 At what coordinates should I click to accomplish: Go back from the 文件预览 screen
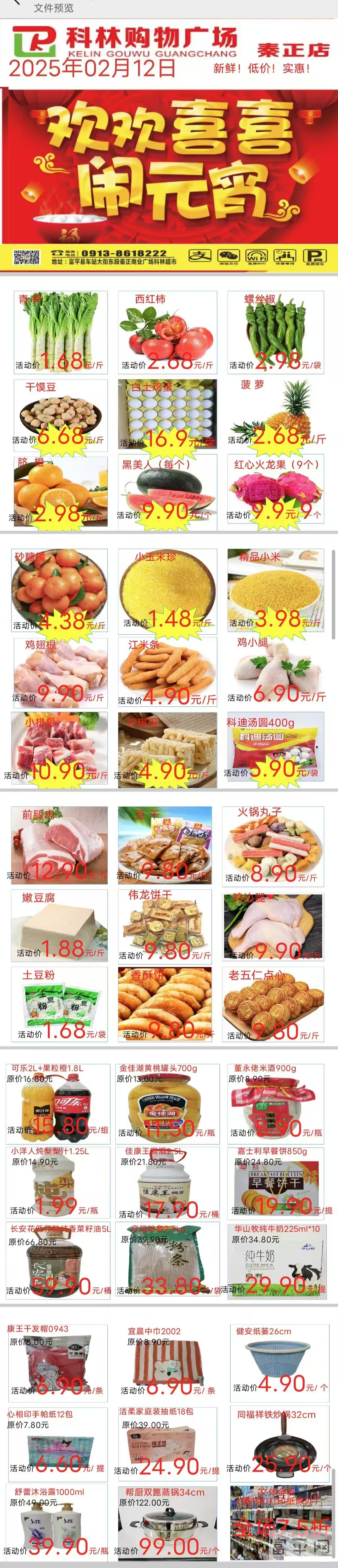(x=16, y=3)
